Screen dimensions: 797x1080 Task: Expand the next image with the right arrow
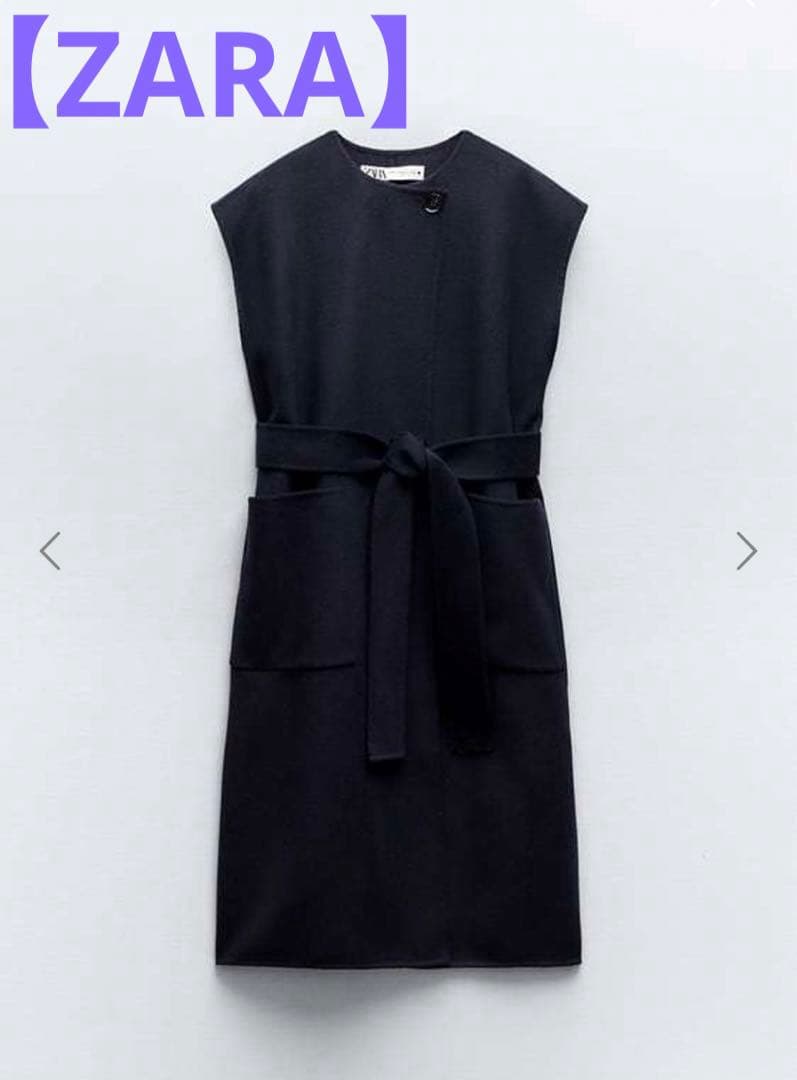tap(748, 550)
